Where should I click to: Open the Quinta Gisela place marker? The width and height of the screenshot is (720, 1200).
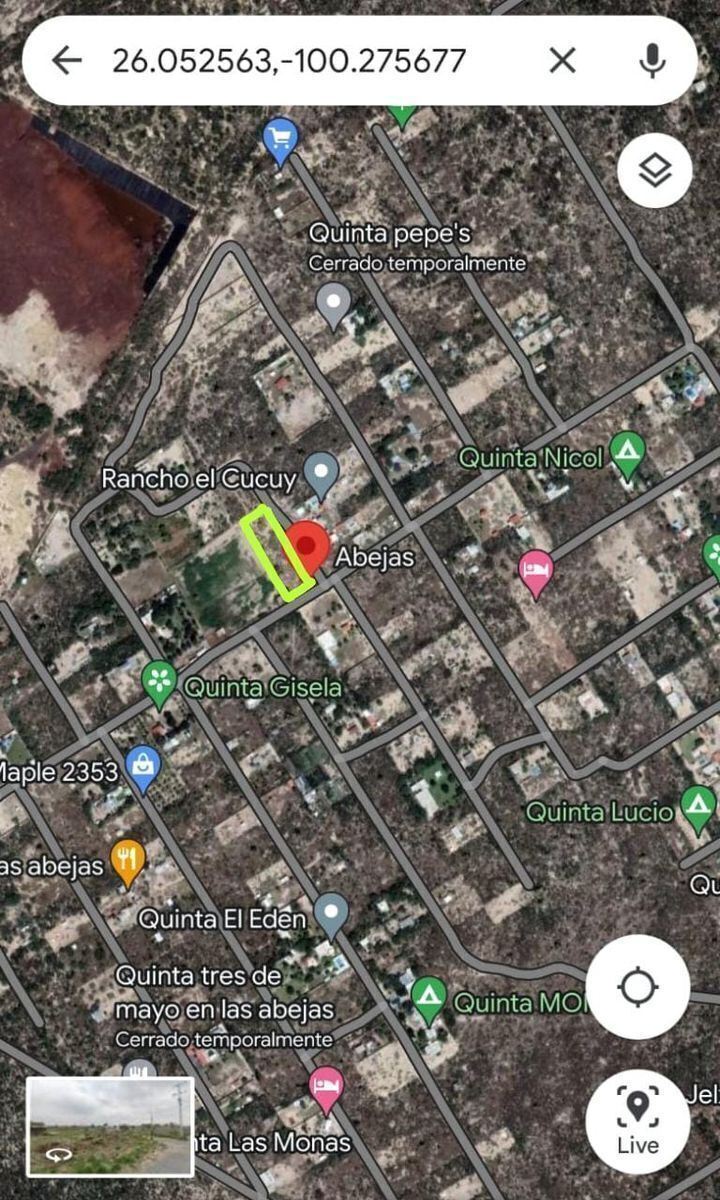[158, 683]
